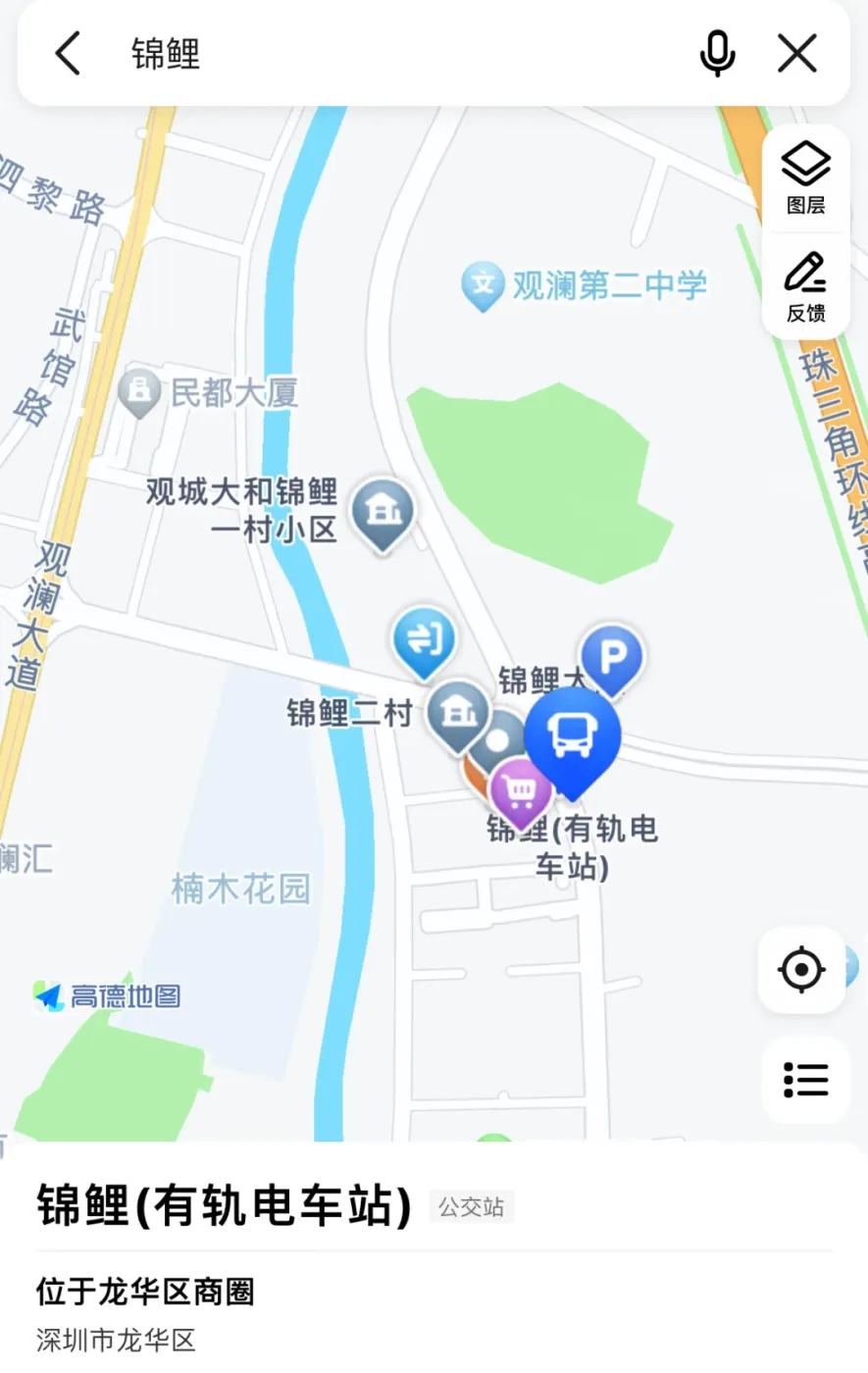Image resolution: width=868 pixels, height=1373 pixels.
Task: Tap the search field containing 锦鲤
Action: coord(392,53)
